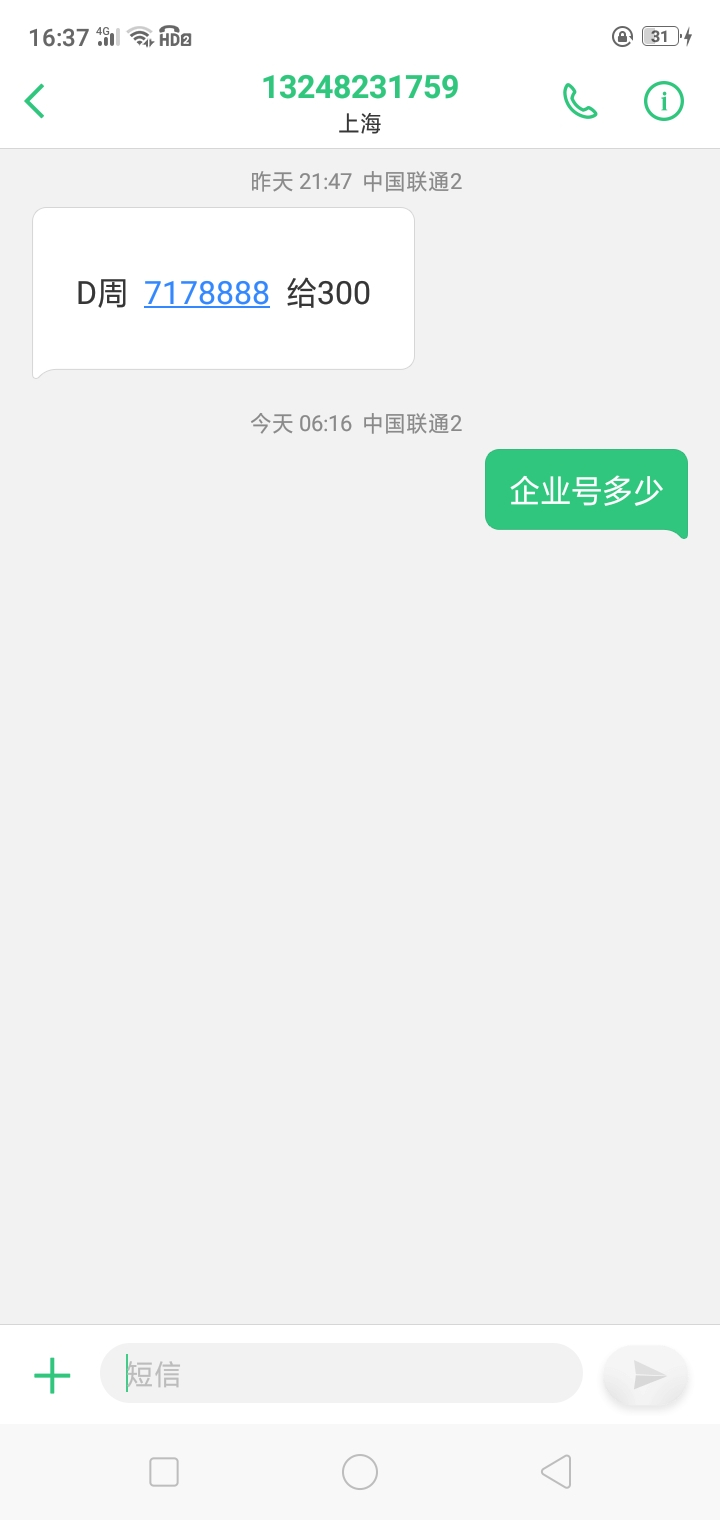The image size is (720, 1520).
Task: Open contact info via the circled i
Action: (x=663, y=101)
